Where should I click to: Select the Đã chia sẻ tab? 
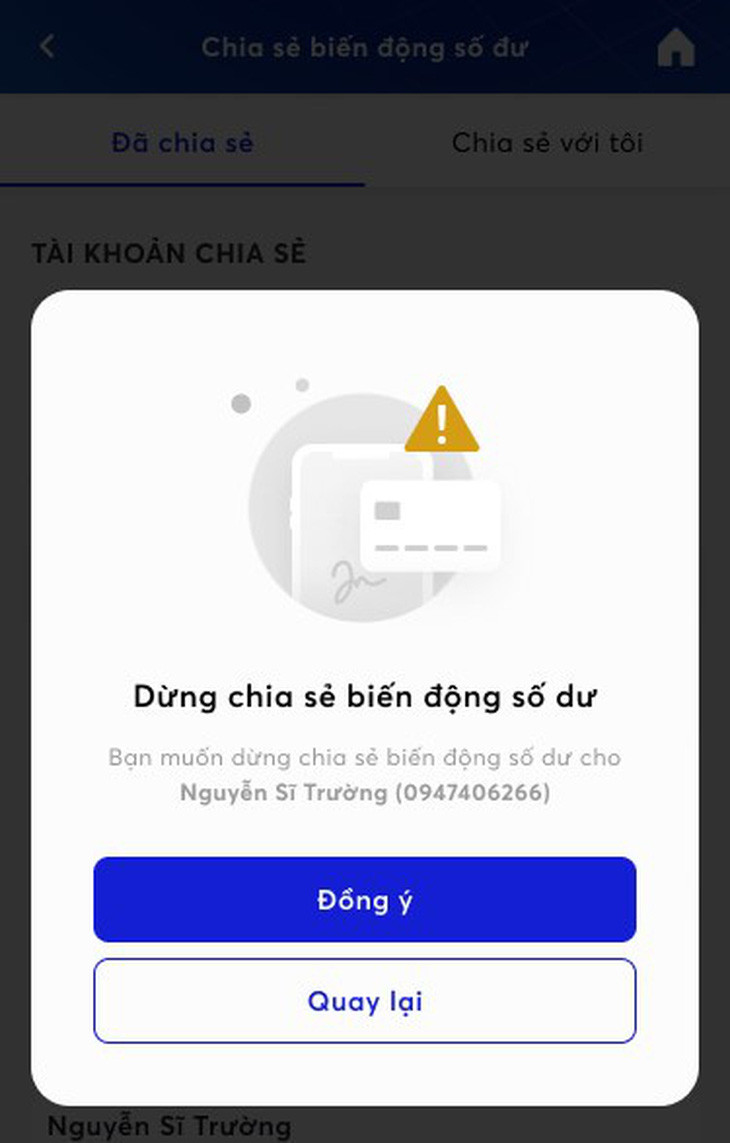pos(182,143)
